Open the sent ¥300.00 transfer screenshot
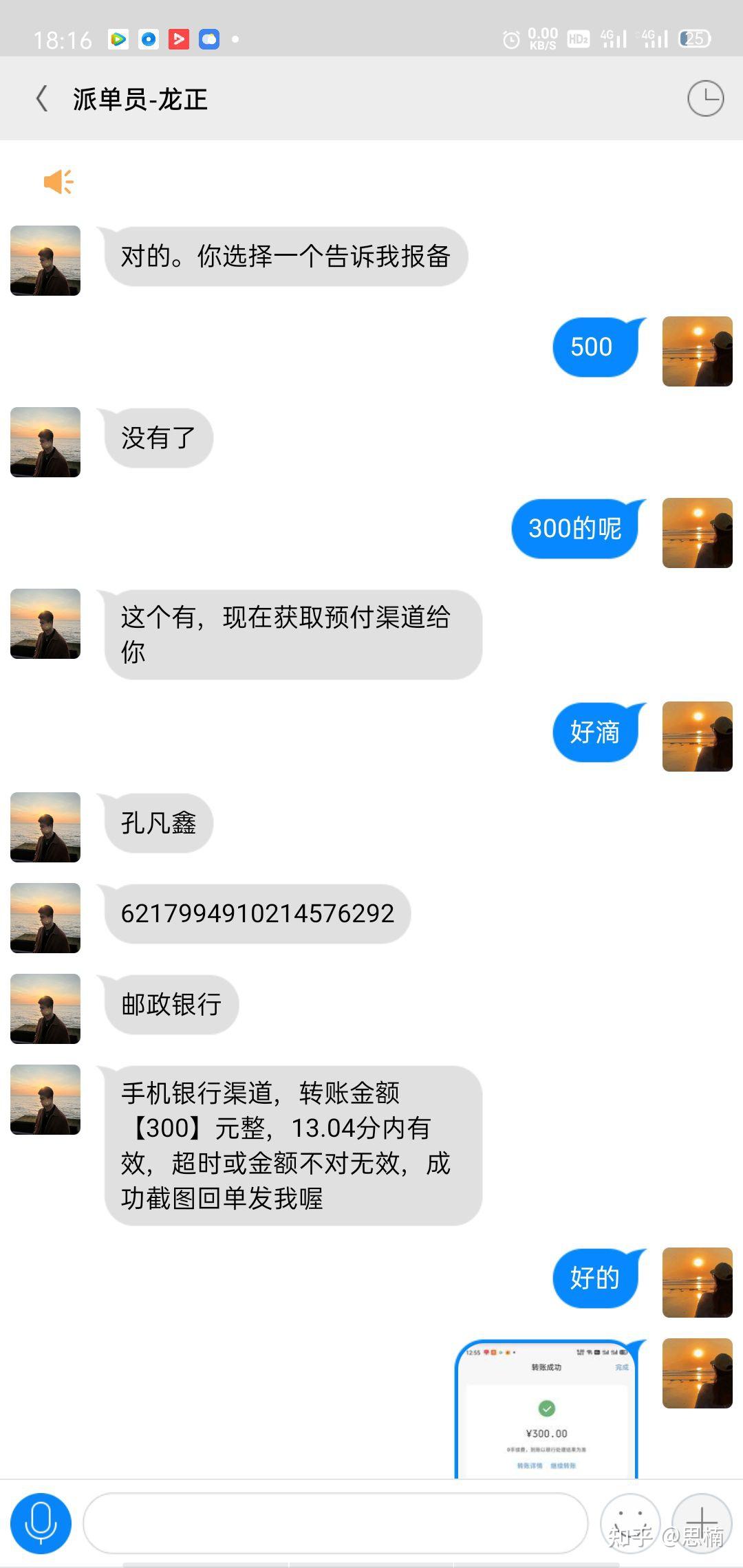The image size is (743, 1568). click(547, 1408)
